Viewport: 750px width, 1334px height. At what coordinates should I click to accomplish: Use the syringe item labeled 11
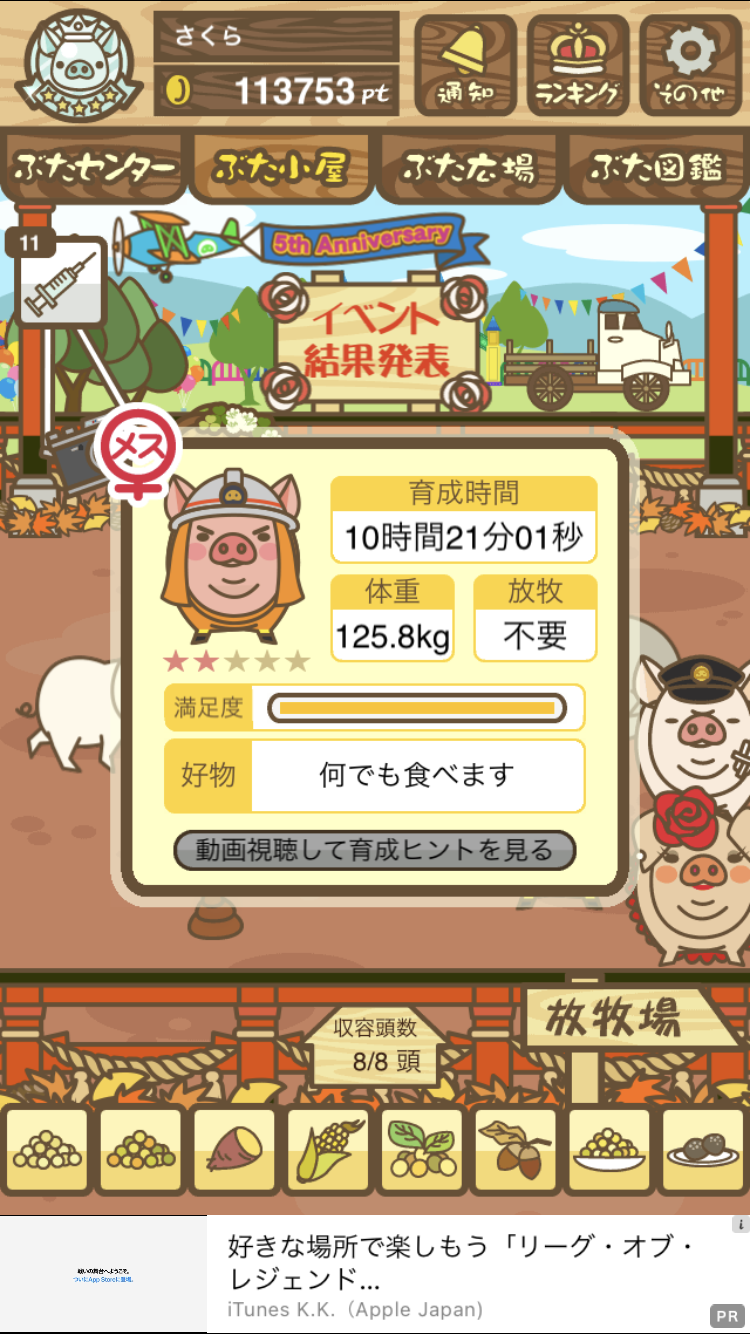pos(61,282)
